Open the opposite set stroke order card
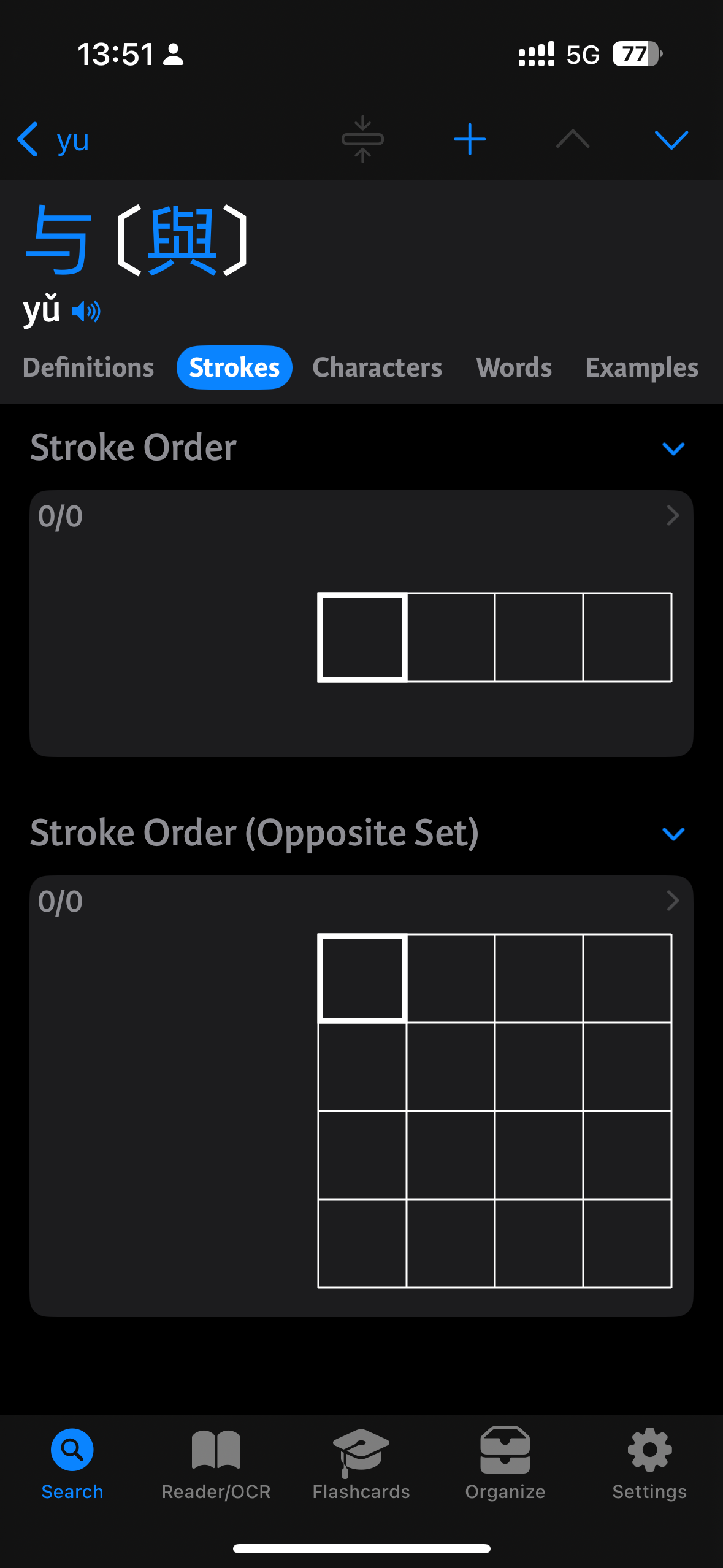Screen dimensions: 723x1568 (x=361, y=1096)
